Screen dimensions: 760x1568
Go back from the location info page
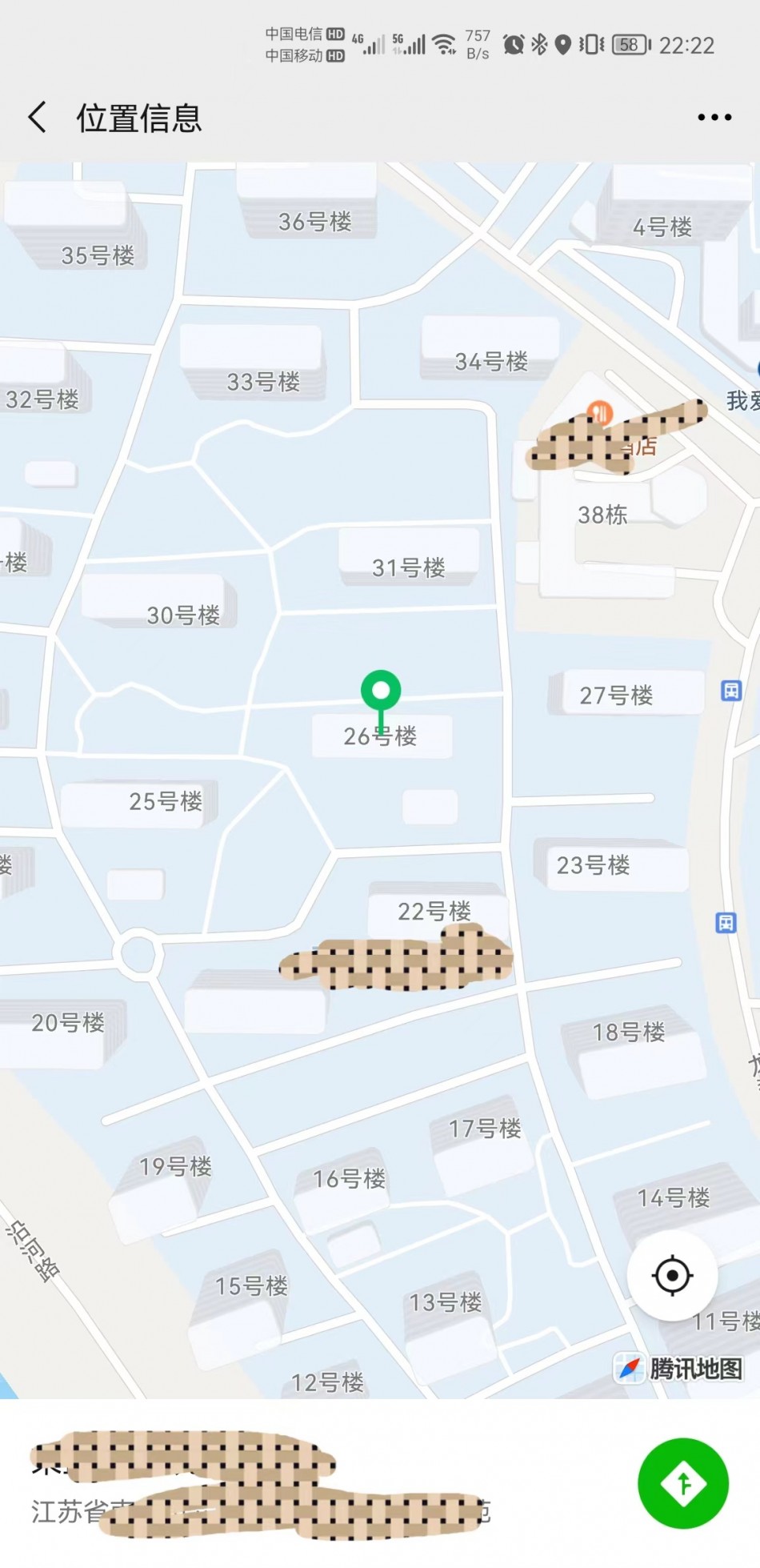(38, 118)
